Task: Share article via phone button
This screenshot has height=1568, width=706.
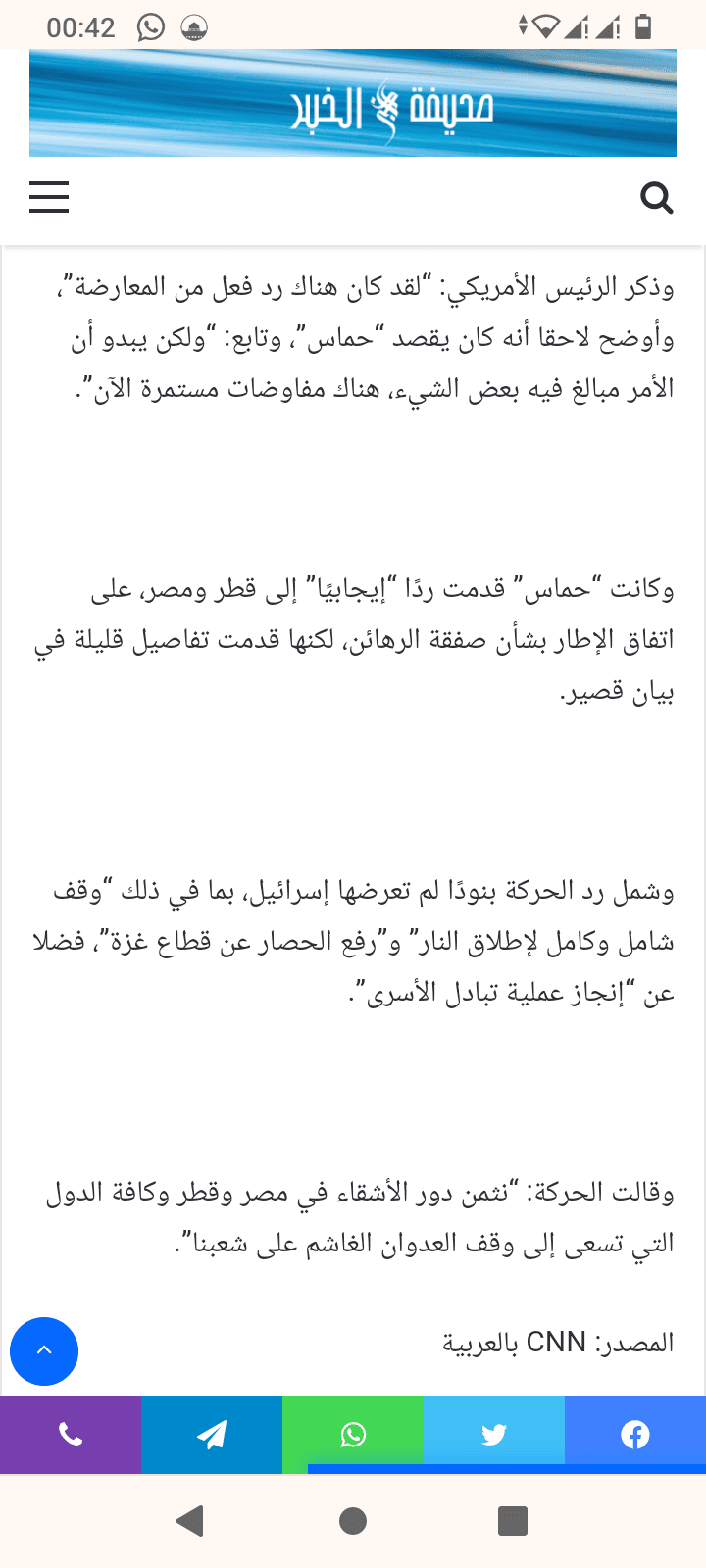Action: click(71, 1435)
